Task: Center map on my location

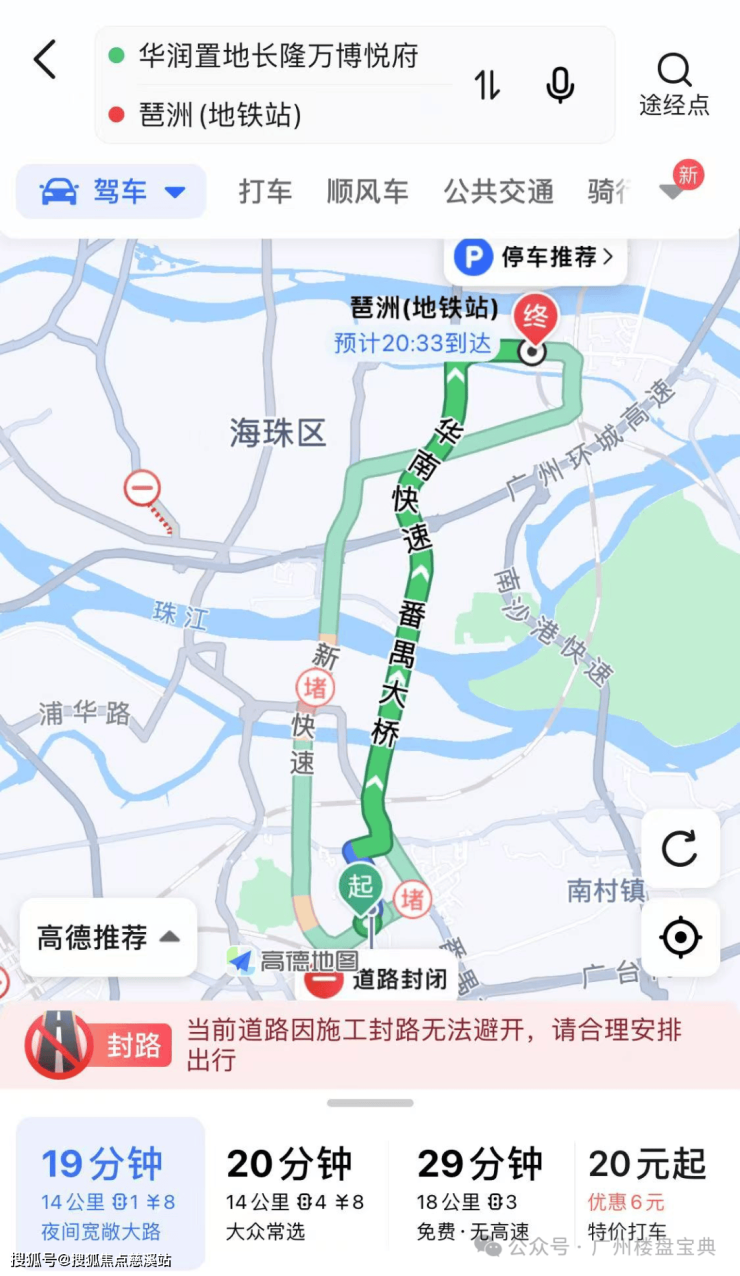Action: pos(680,937)
